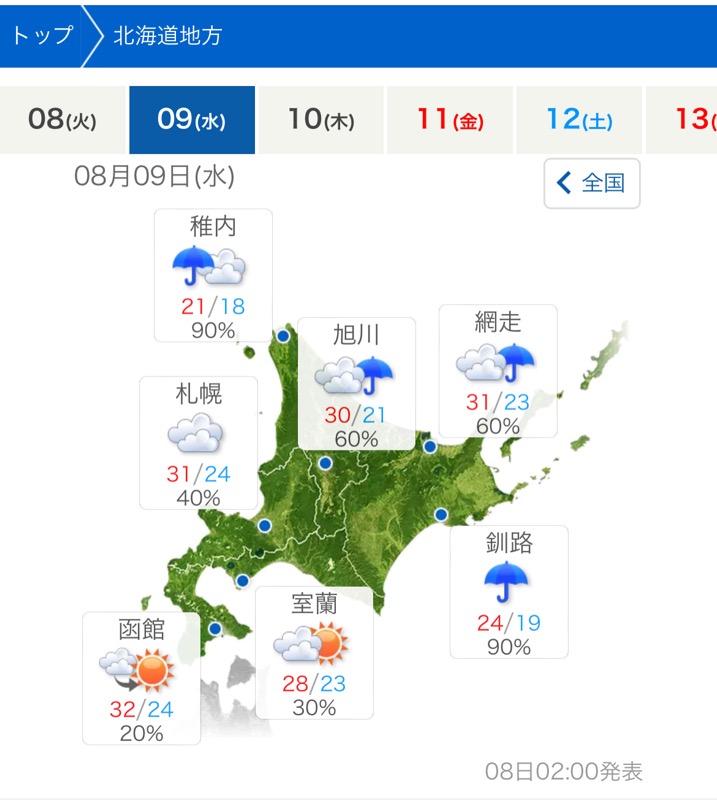View 旭川 forecast details
The image size is (717, 800).
click(356, 383)
